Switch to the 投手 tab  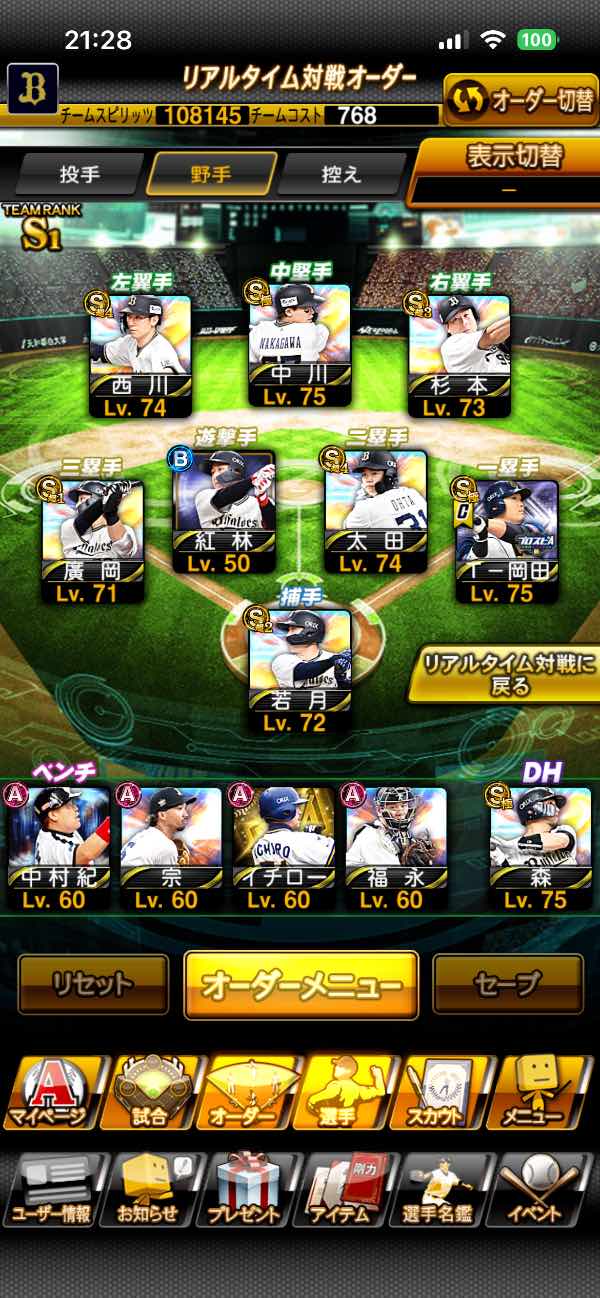coord(80,174)
